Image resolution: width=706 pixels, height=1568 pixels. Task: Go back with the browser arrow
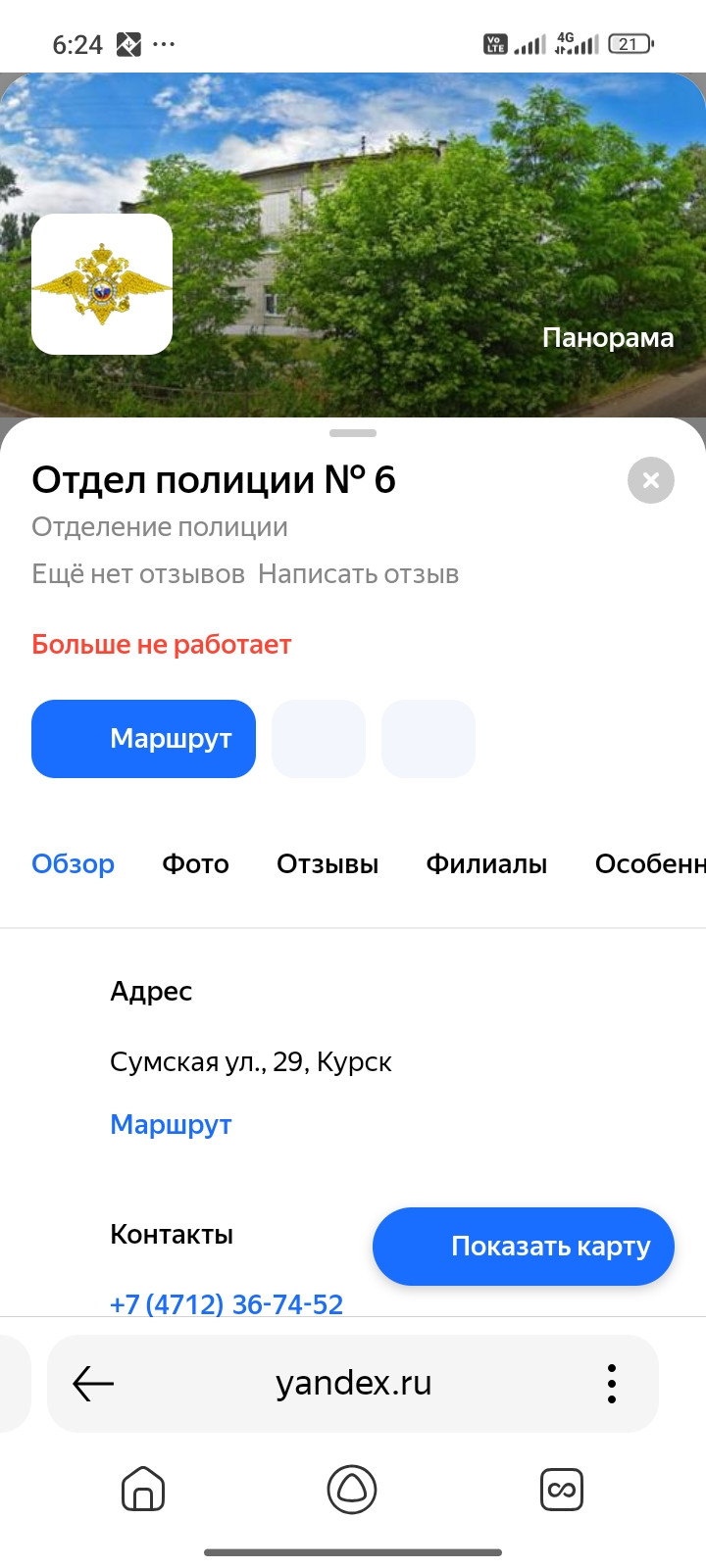click(x=93, y=1384)
